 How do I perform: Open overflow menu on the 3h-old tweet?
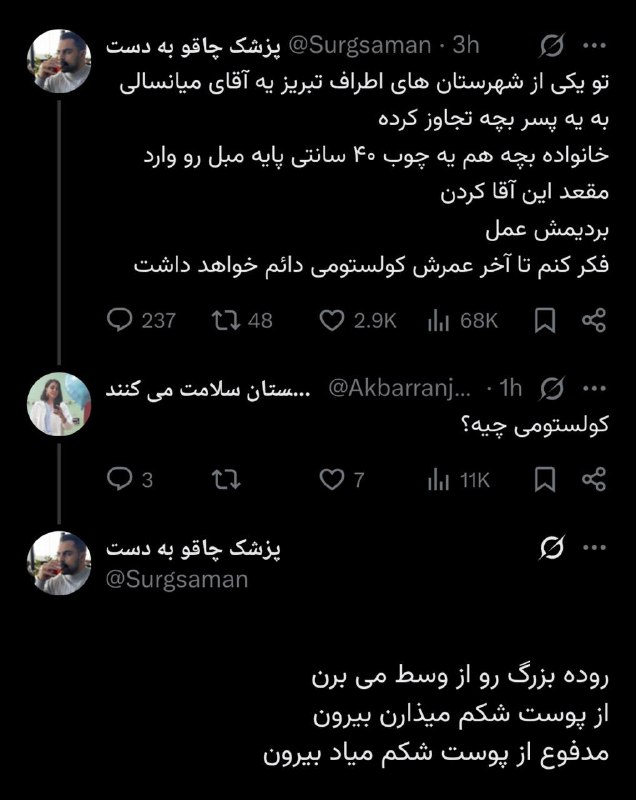pyautogui.click(x=594, y=45)
